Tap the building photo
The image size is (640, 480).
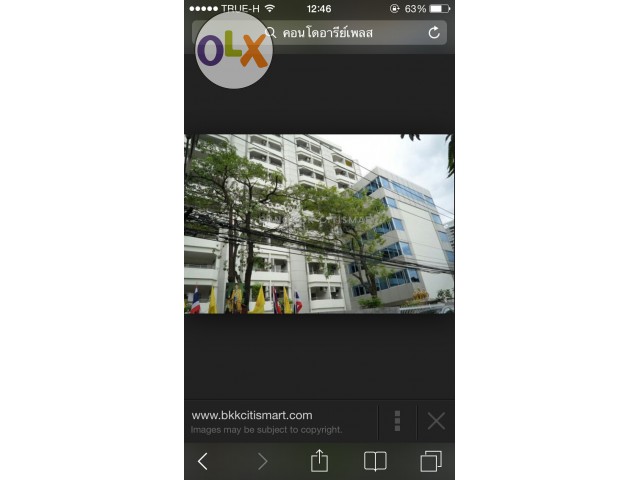(319, 224)
